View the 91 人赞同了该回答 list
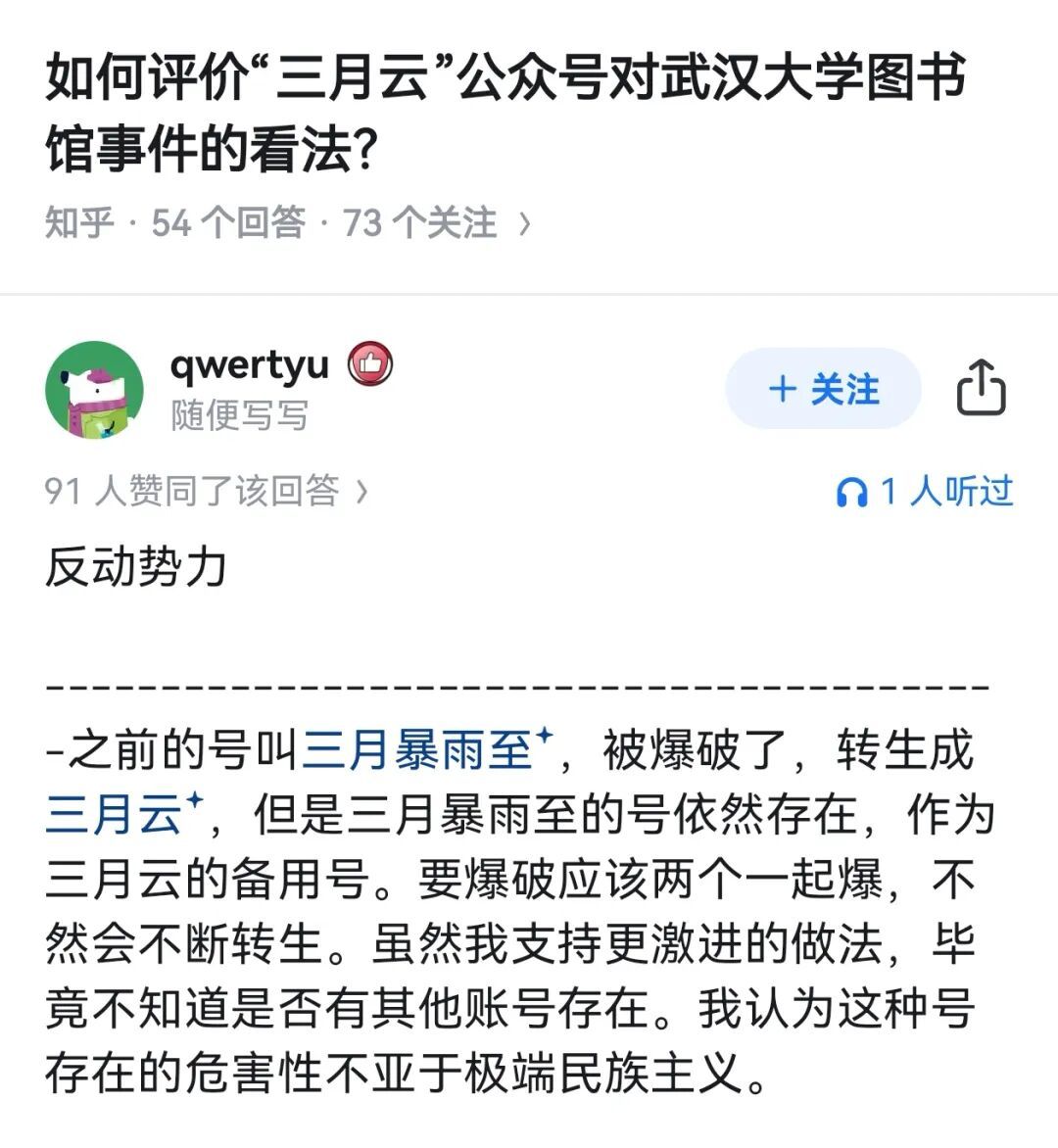 click(206, 491)
